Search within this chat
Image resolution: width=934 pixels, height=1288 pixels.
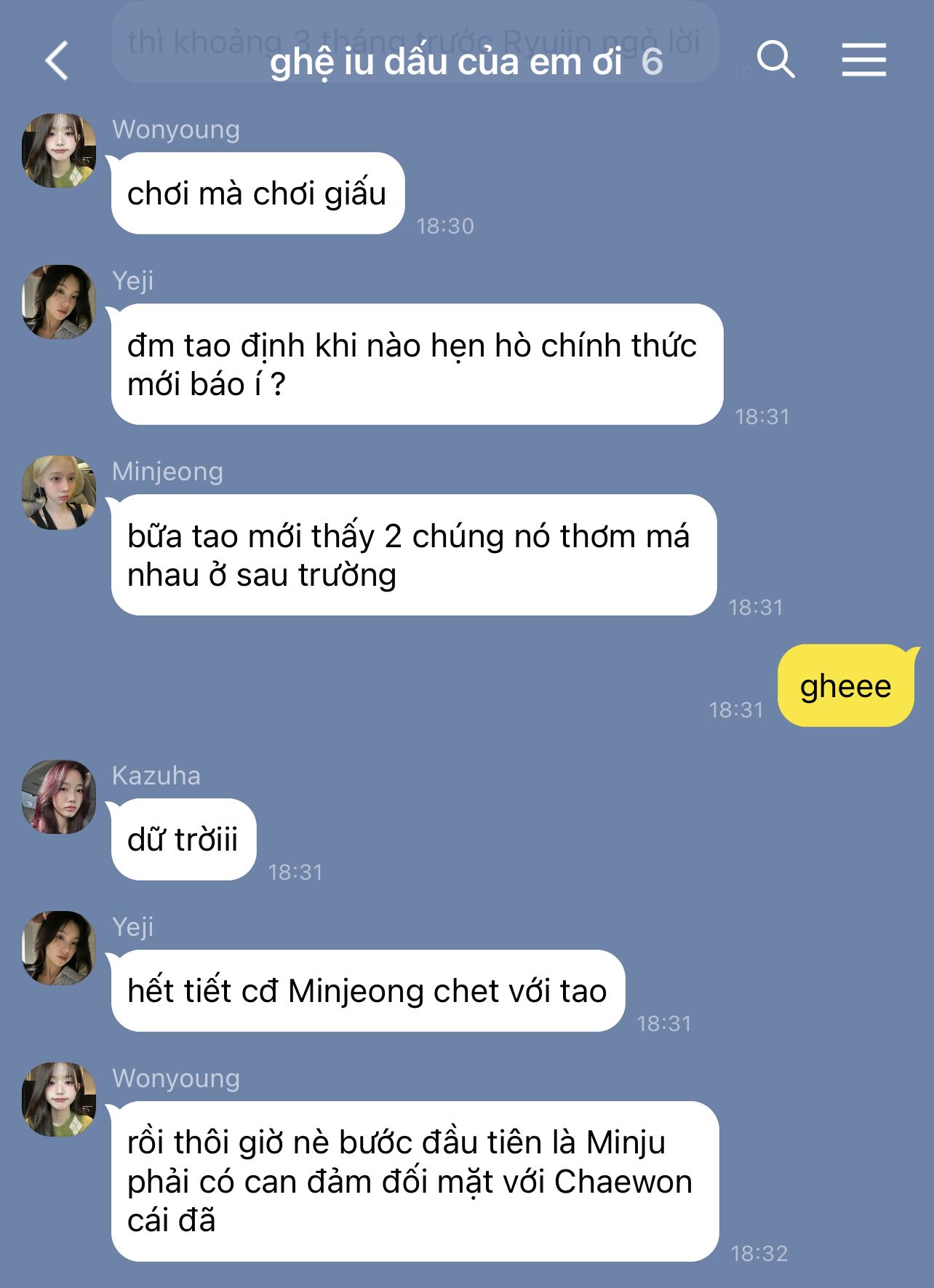[775, 60]
